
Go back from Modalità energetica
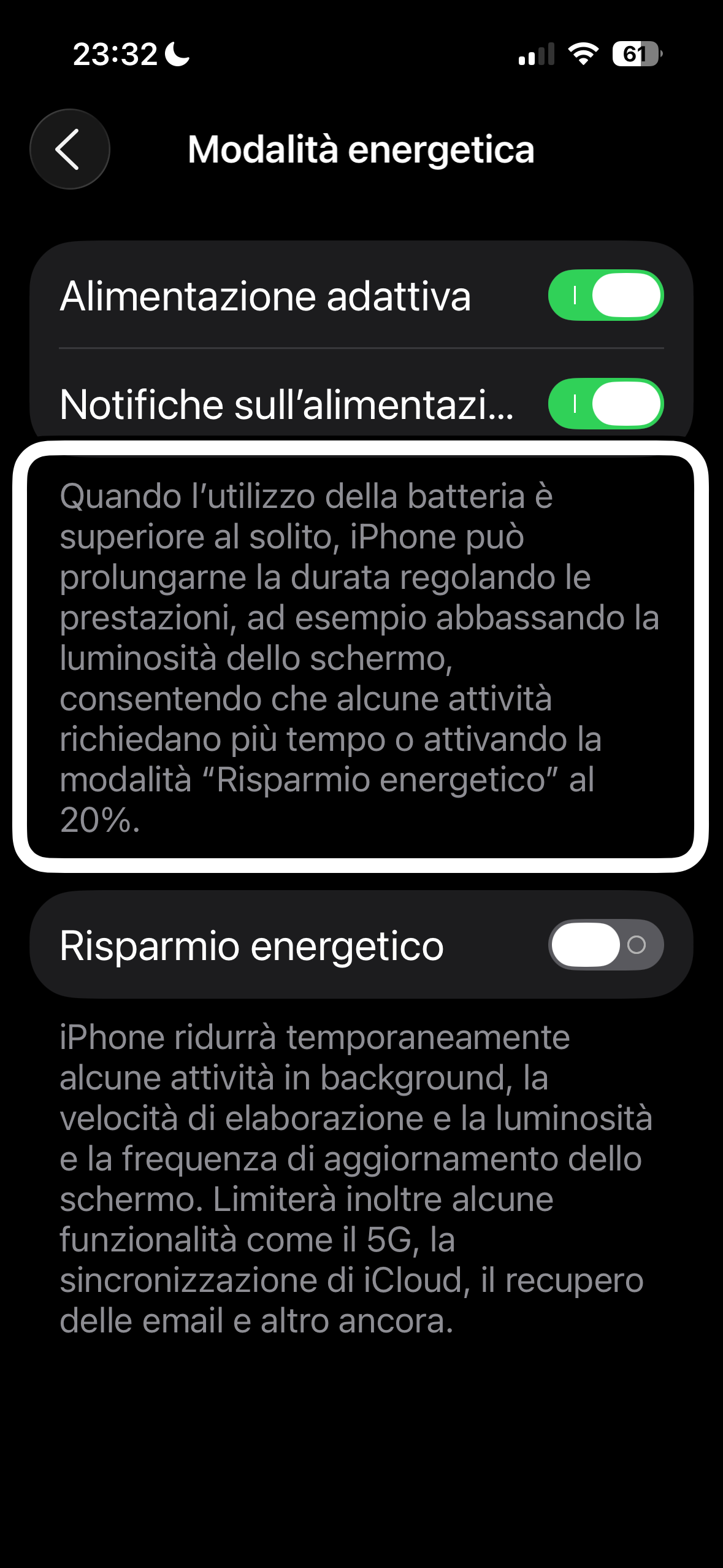(69, 149)
